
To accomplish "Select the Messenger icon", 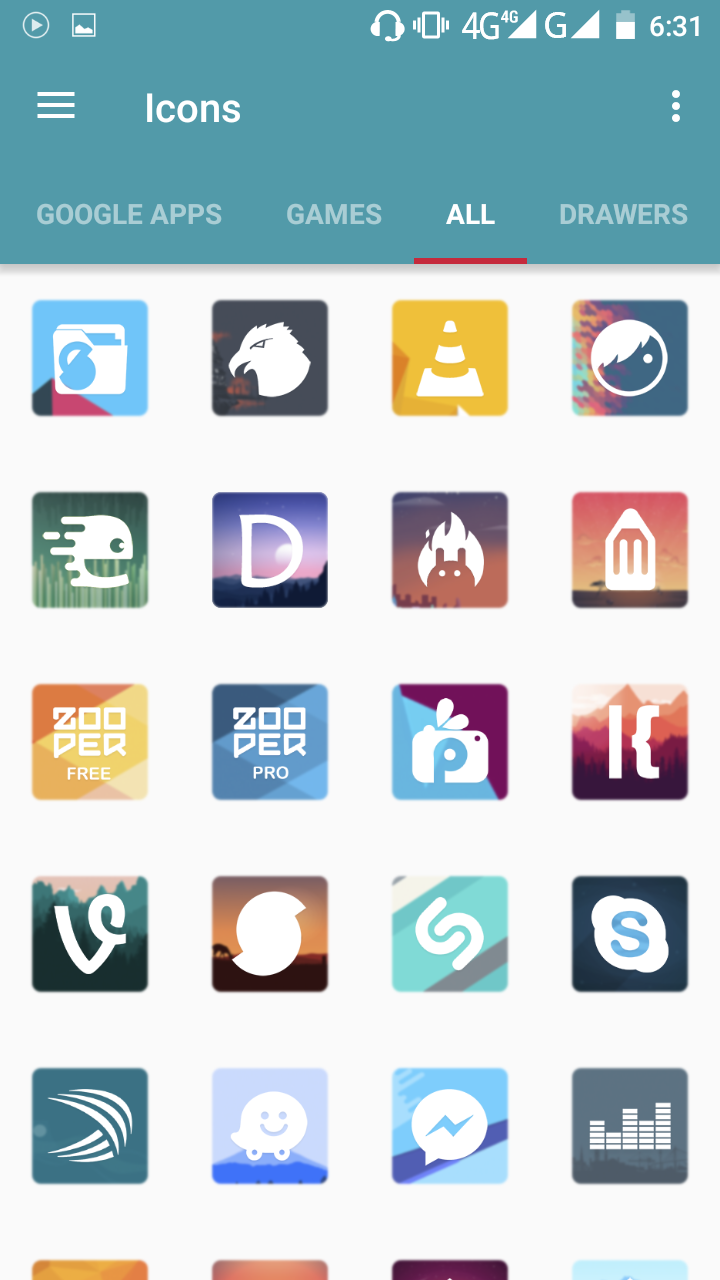I will coord(450,1126).
